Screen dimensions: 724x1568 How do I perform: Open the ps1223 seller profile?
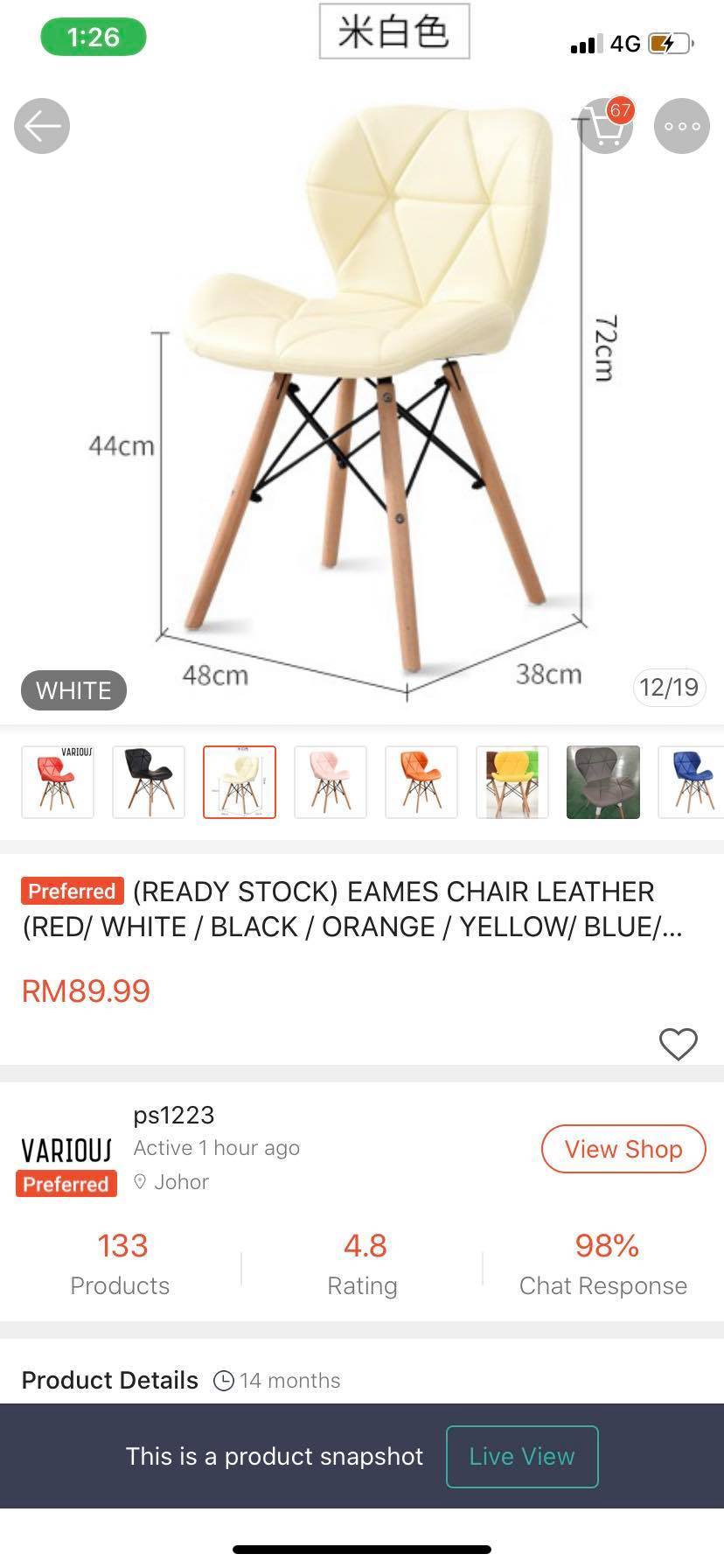(174, 1115)
